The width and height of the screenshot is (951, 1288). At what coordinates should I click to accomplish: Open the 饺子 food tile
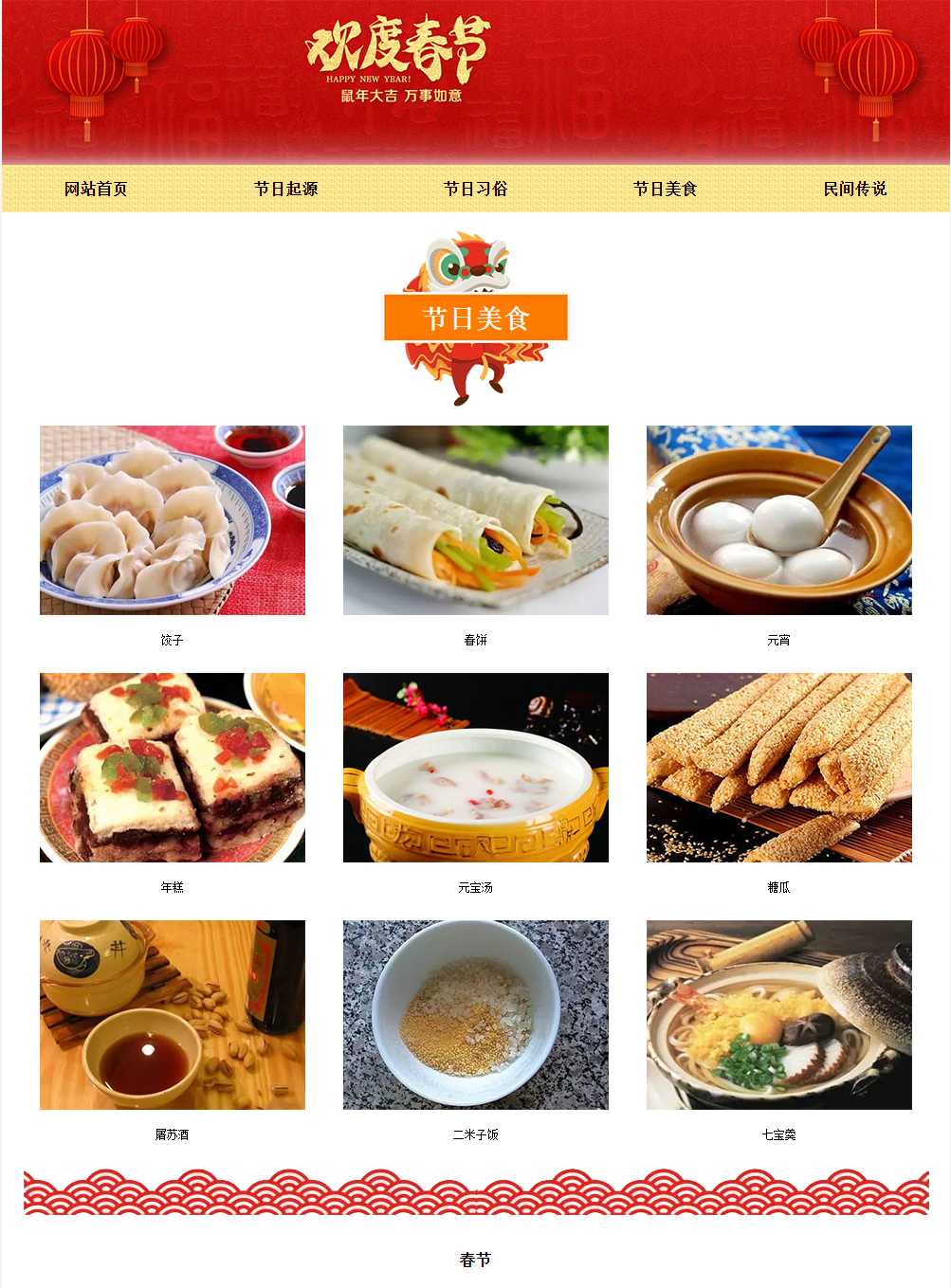point(173,520)
